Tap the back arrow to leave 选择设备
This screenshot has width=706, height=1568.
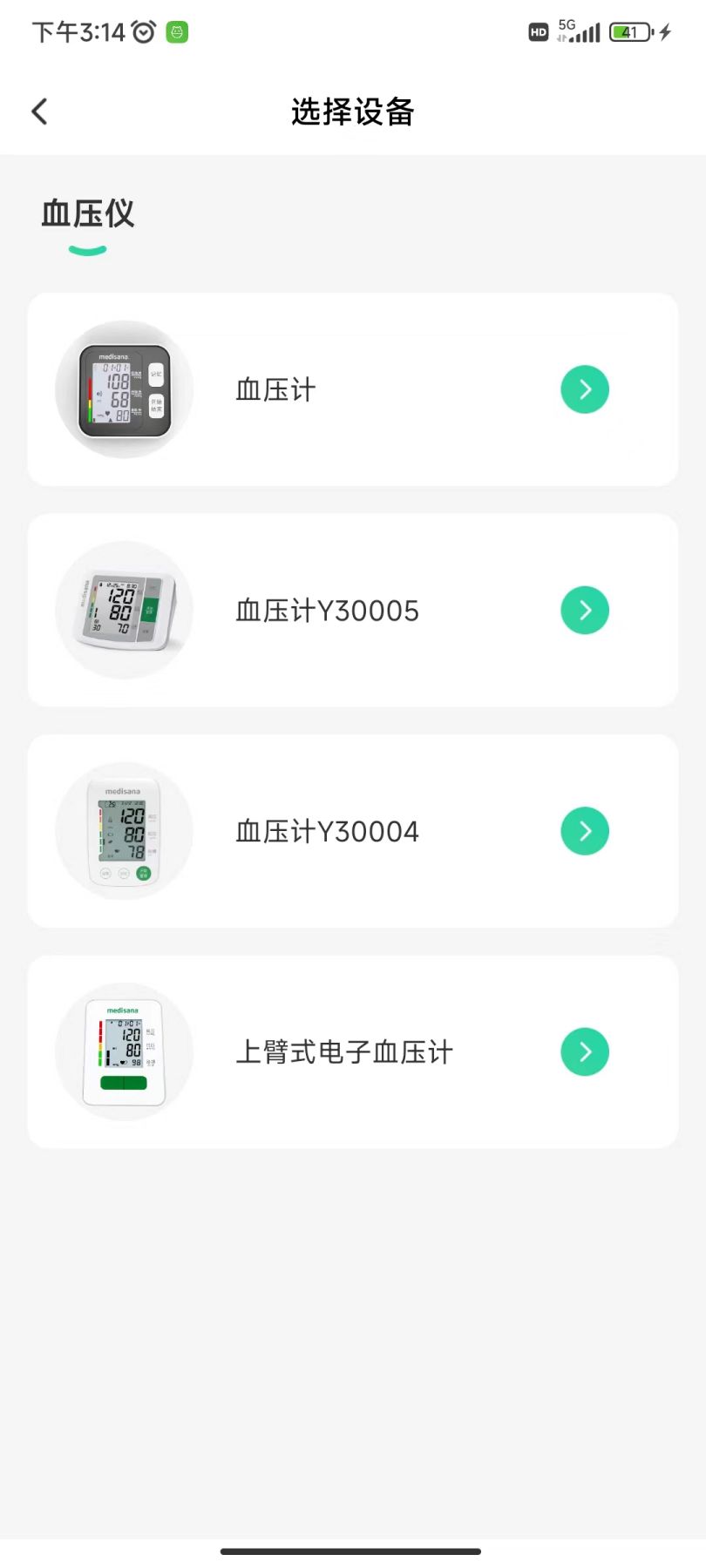click(38, 111)
